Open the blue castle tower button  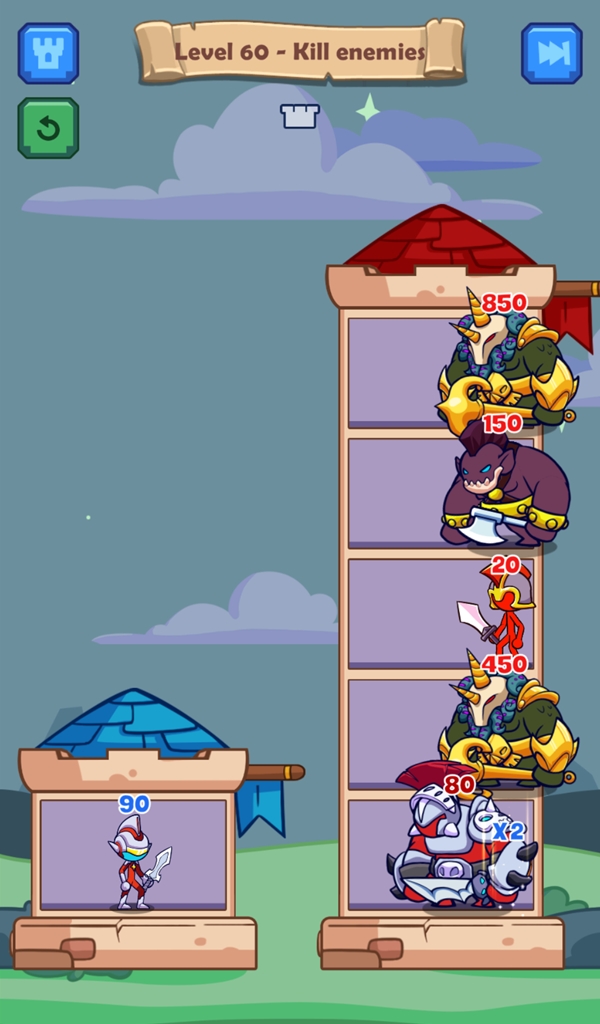tap(48, 53)
